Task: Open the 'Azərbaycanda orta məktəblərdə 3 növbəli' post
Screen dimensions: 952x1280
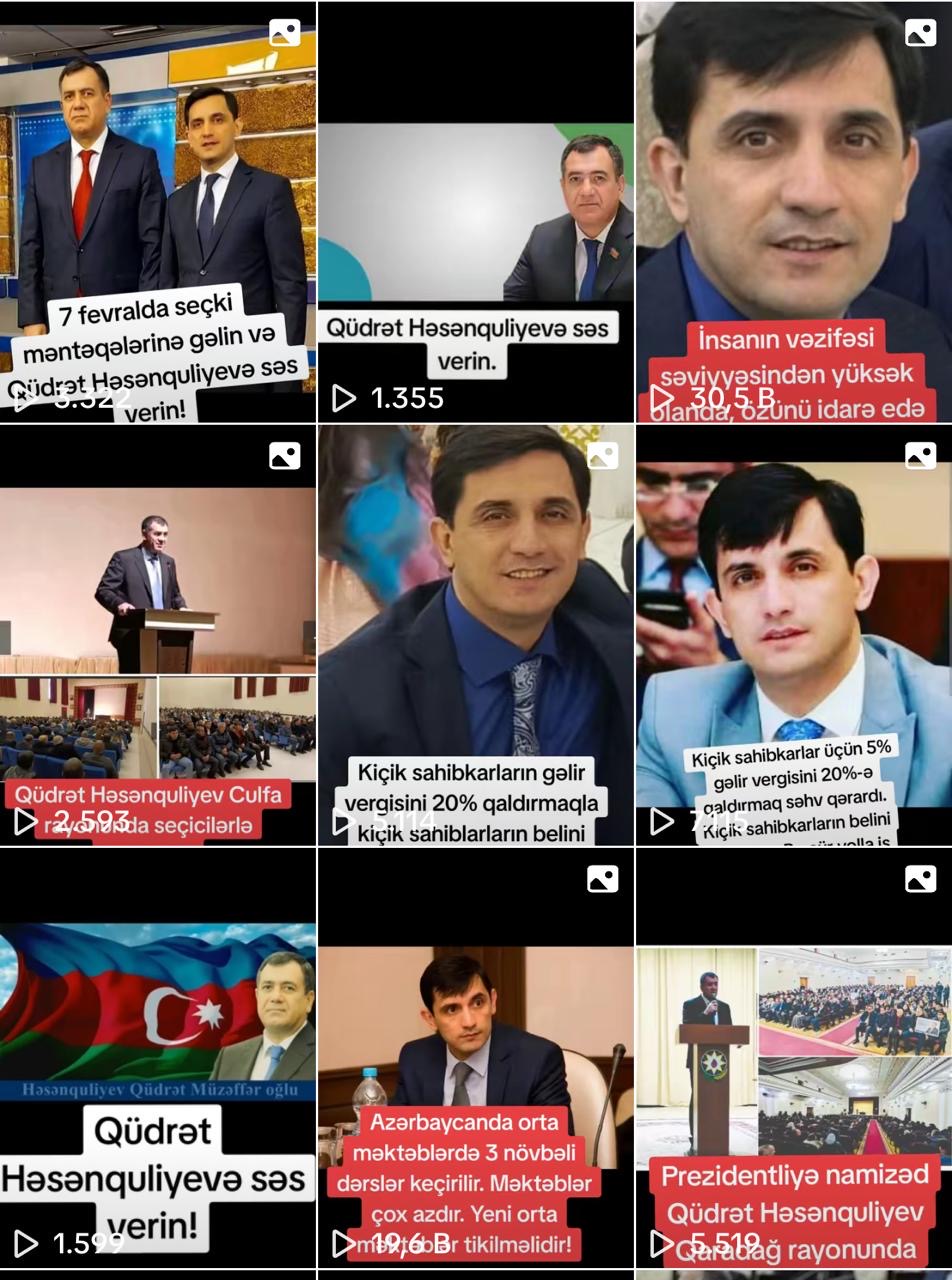Action: 475,1060
